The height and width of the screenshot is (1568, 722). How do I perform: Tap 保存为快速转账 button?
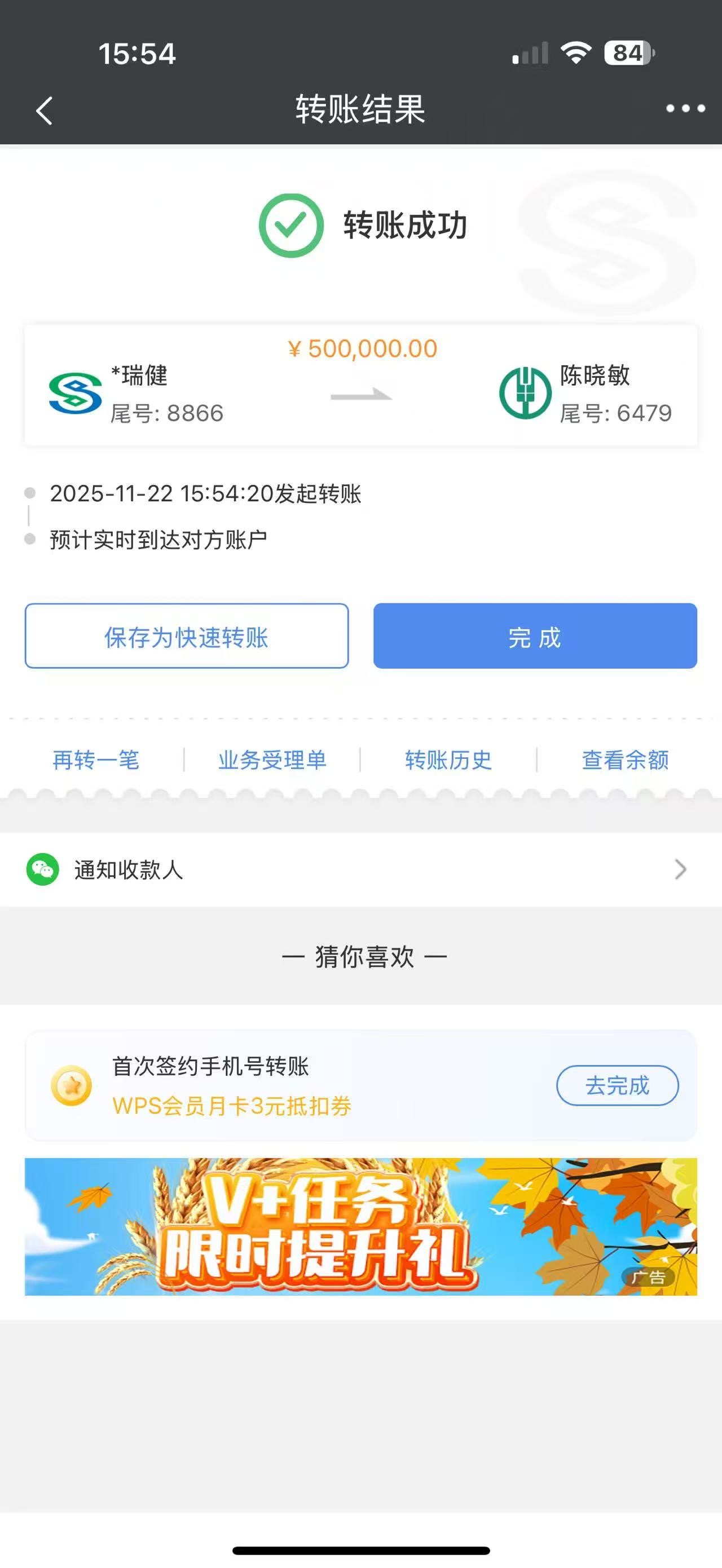186,636
